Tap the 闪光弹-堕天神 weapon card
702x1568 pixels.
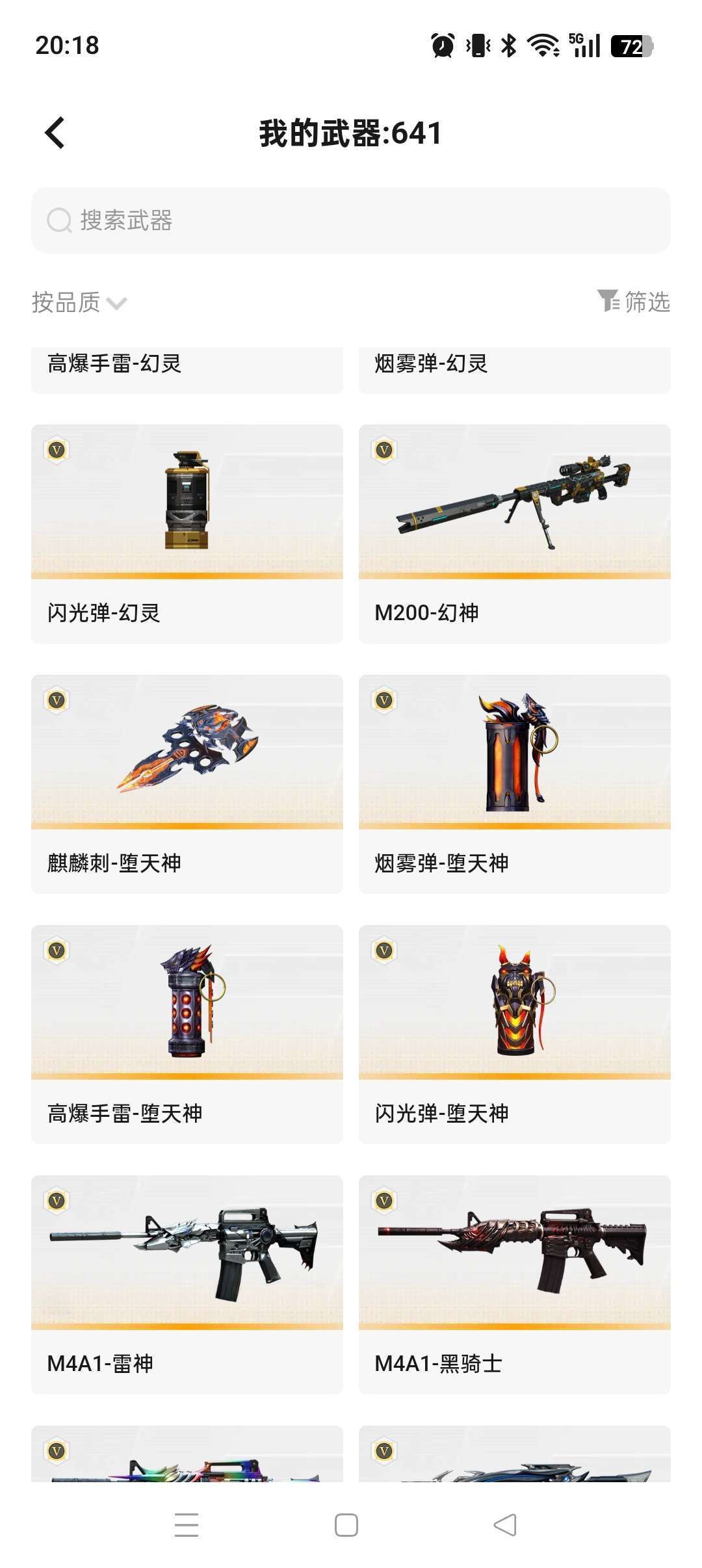click(515, 1034)
